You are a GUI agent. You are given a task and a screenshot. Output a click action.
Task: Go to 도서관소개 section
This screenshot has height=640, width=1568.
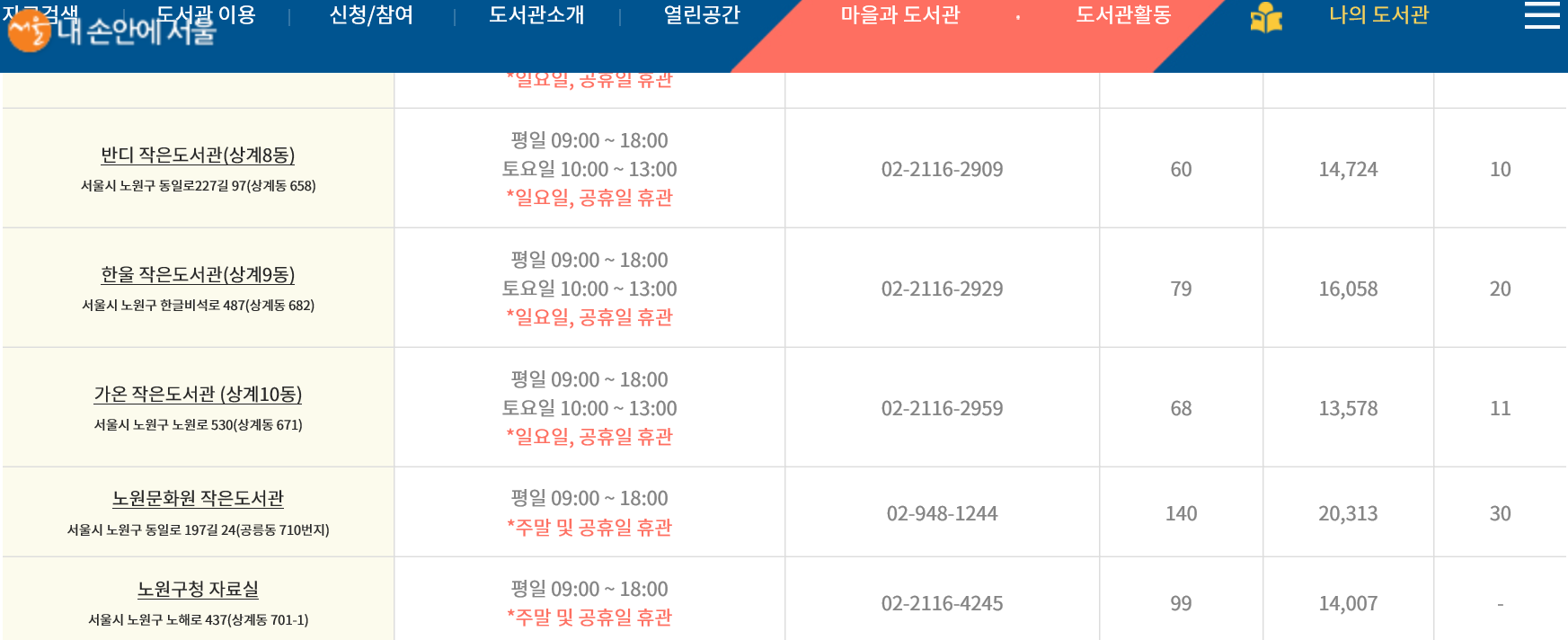536,15
